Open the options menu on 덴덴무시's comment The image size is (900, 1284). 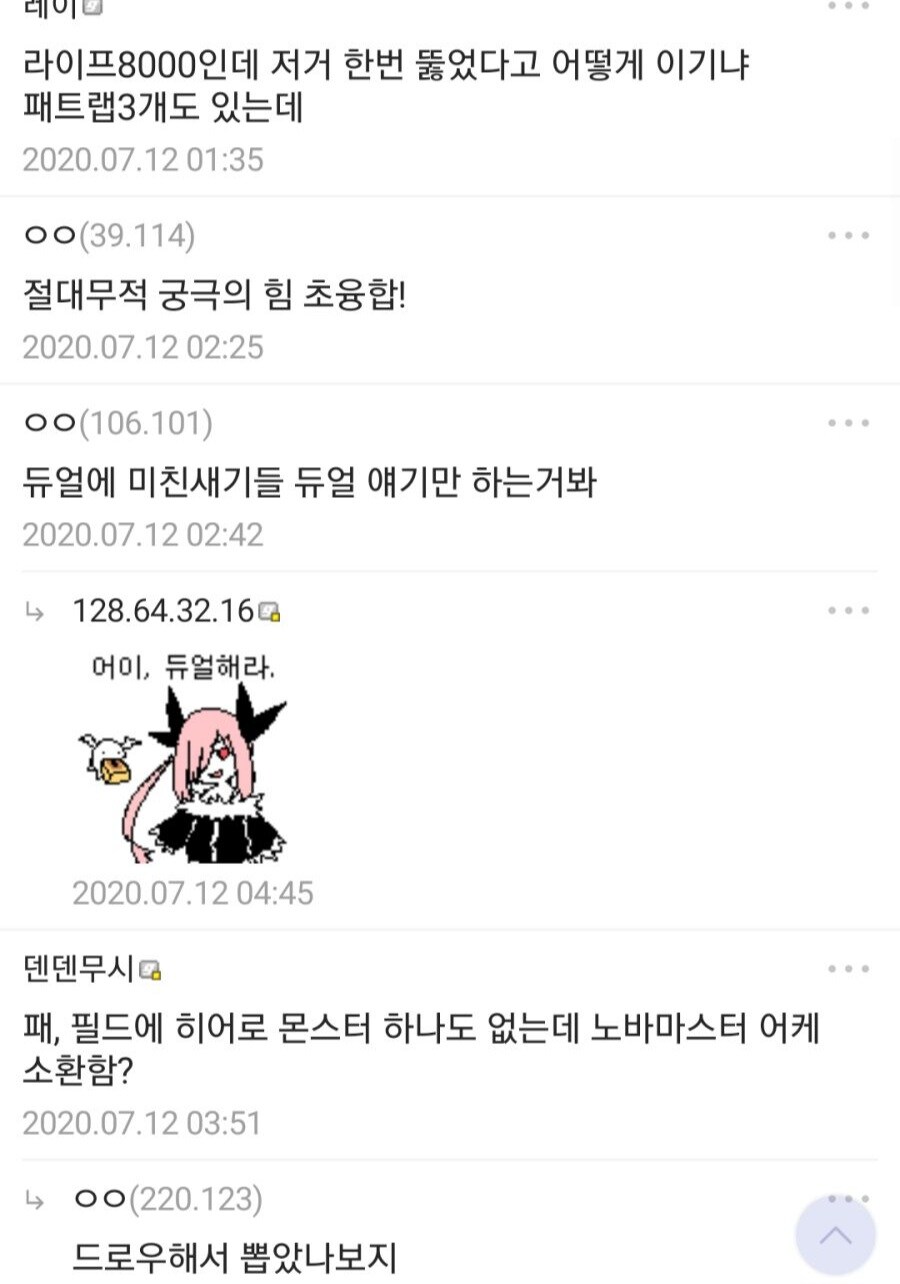click(846, 967)
